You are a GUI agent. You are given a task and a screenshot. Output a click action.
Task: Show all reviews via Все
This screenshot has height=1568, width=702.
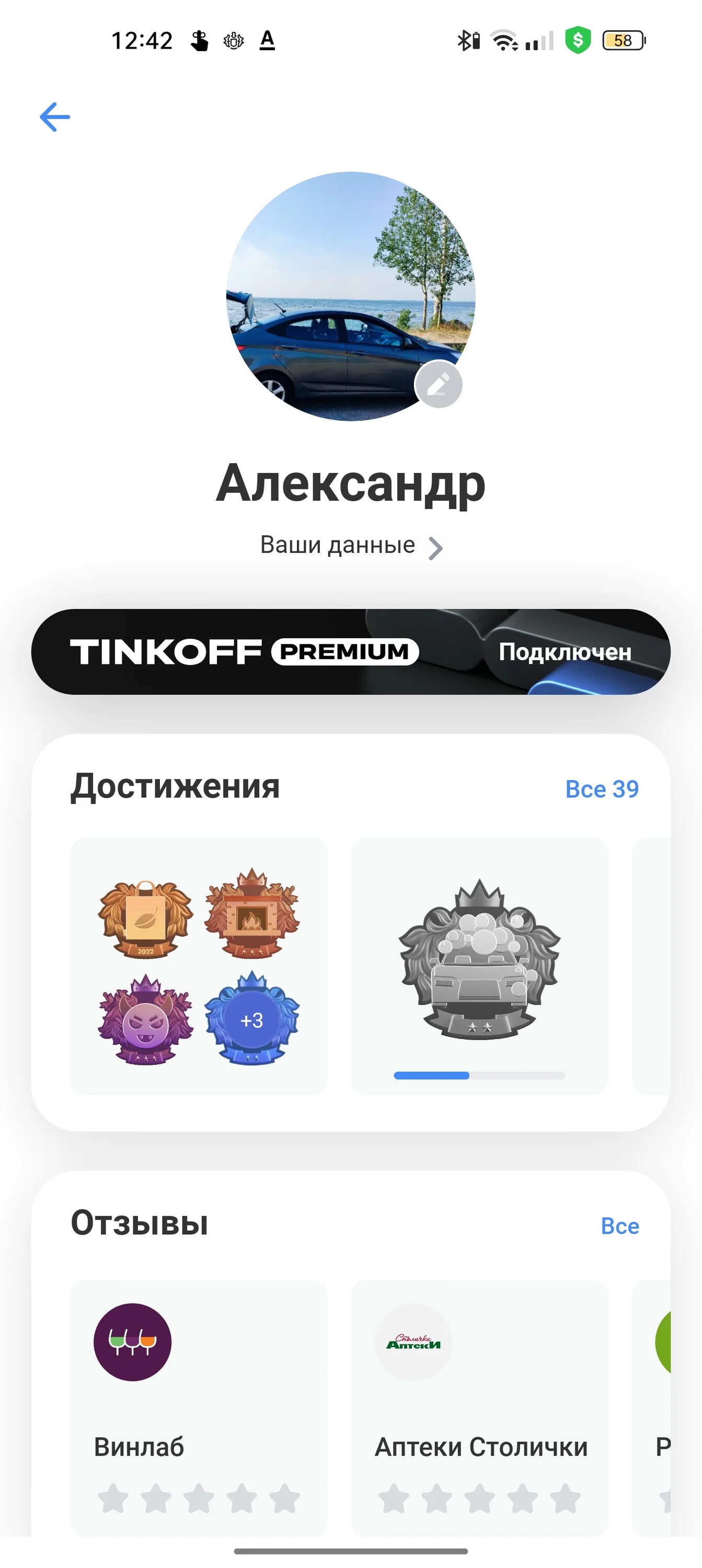click(x=620, y=1226)
